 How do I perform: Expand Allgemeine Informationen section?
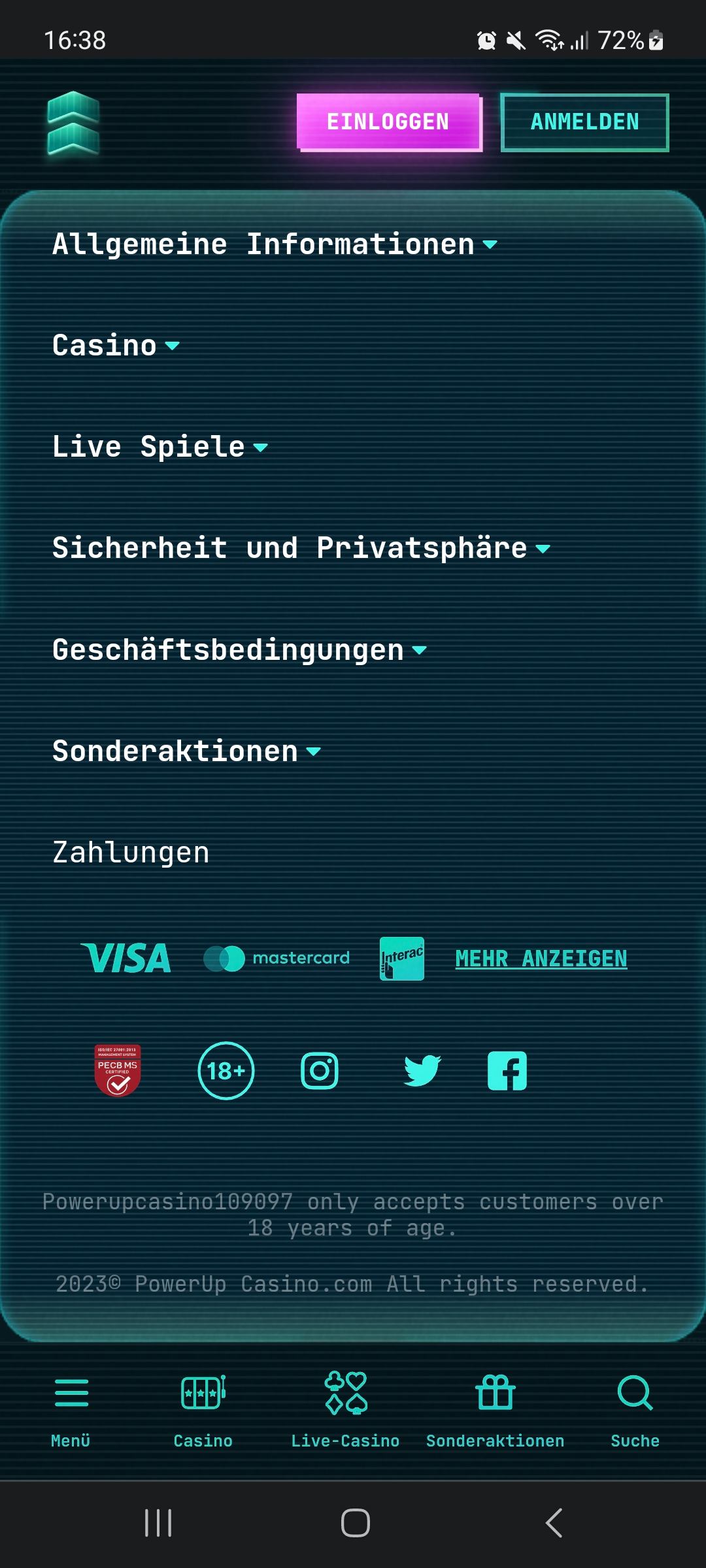[x=275, y=244]
